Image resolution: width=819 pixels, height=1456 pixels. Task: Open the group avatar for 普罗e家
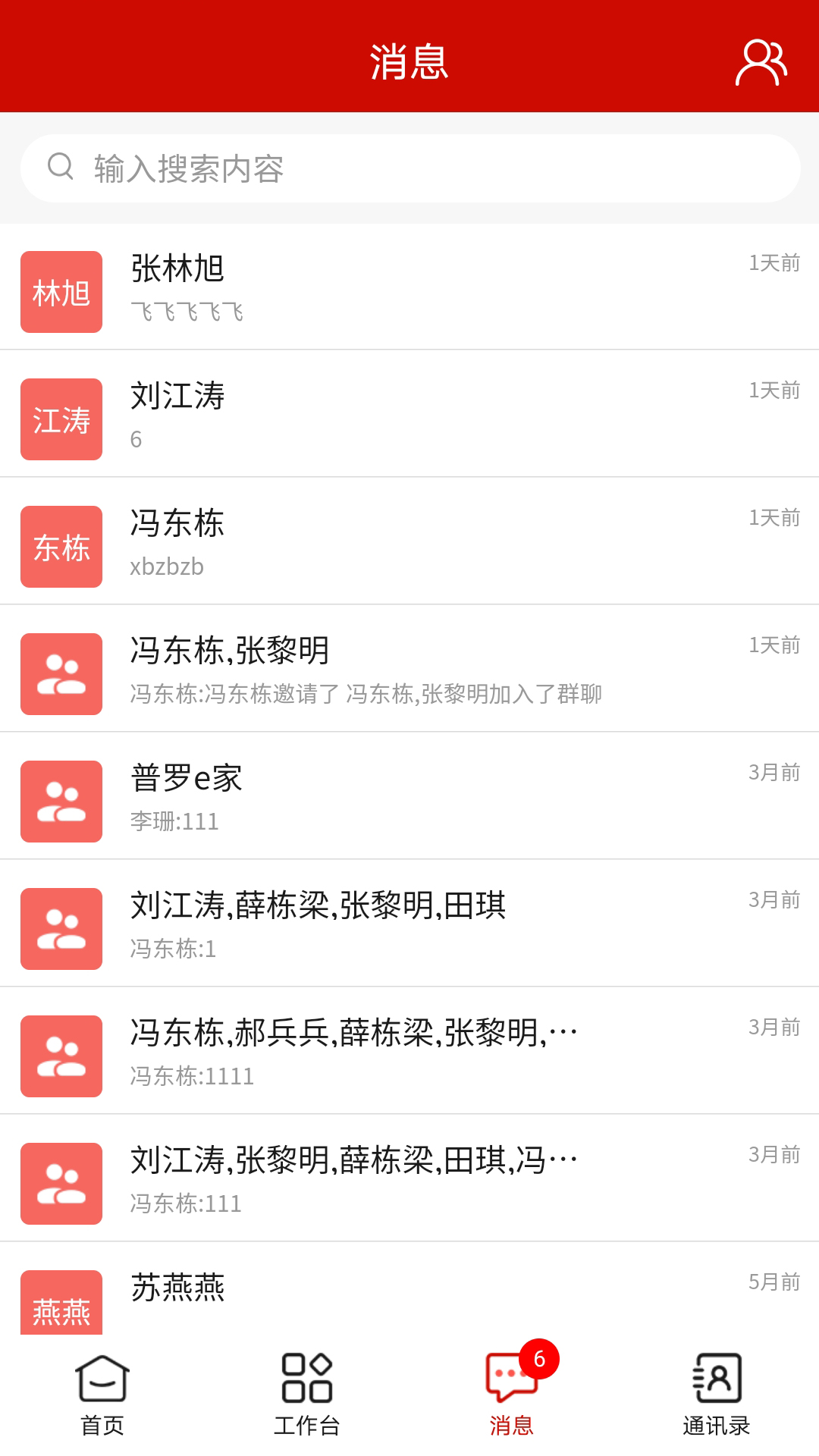click(61, 801)
